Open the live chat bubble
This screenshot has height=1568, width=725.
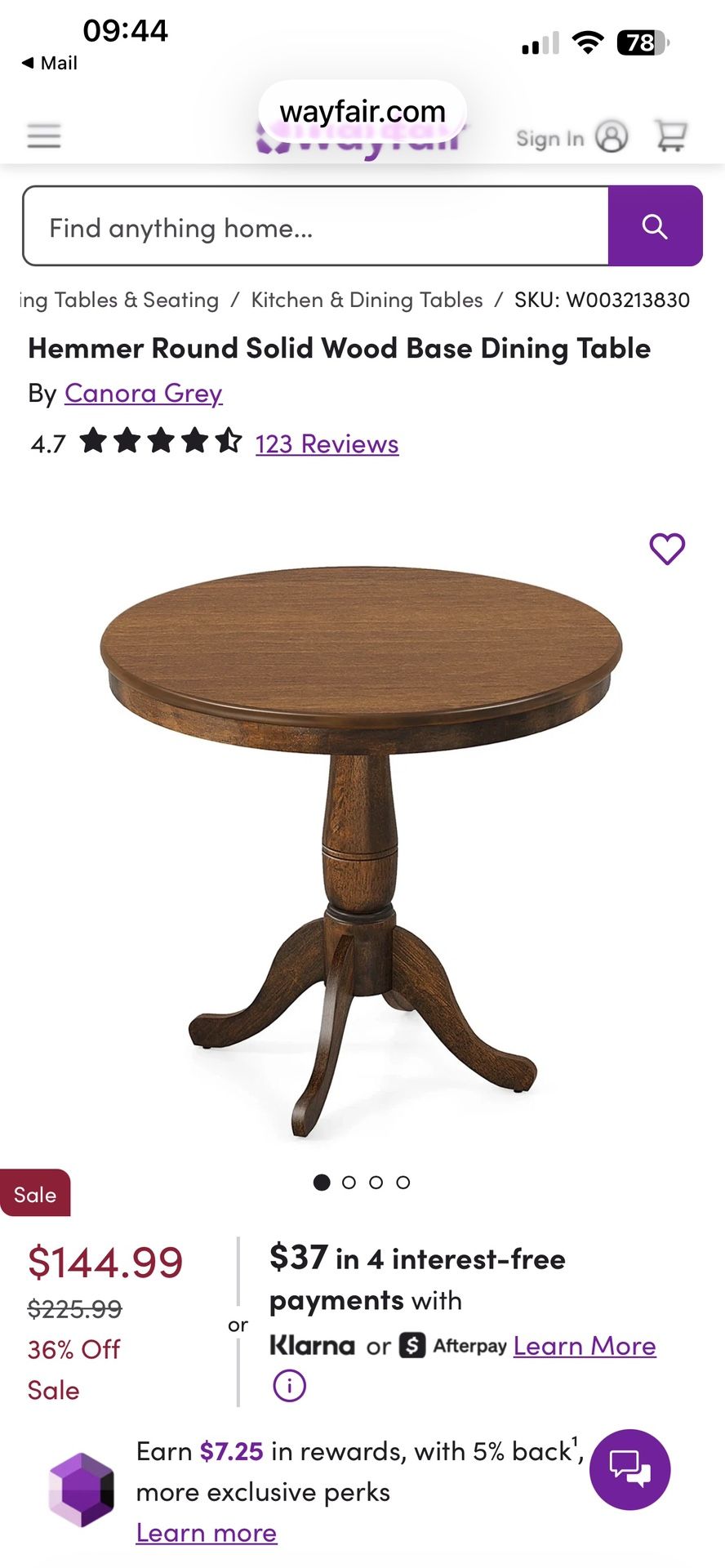629,1469
